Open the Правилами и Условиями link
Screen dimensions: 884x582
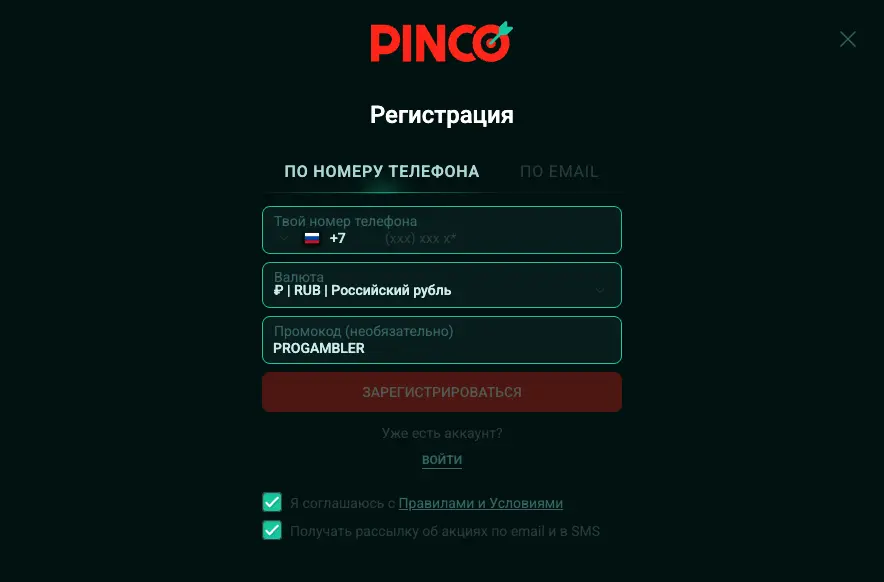point(480,504)
